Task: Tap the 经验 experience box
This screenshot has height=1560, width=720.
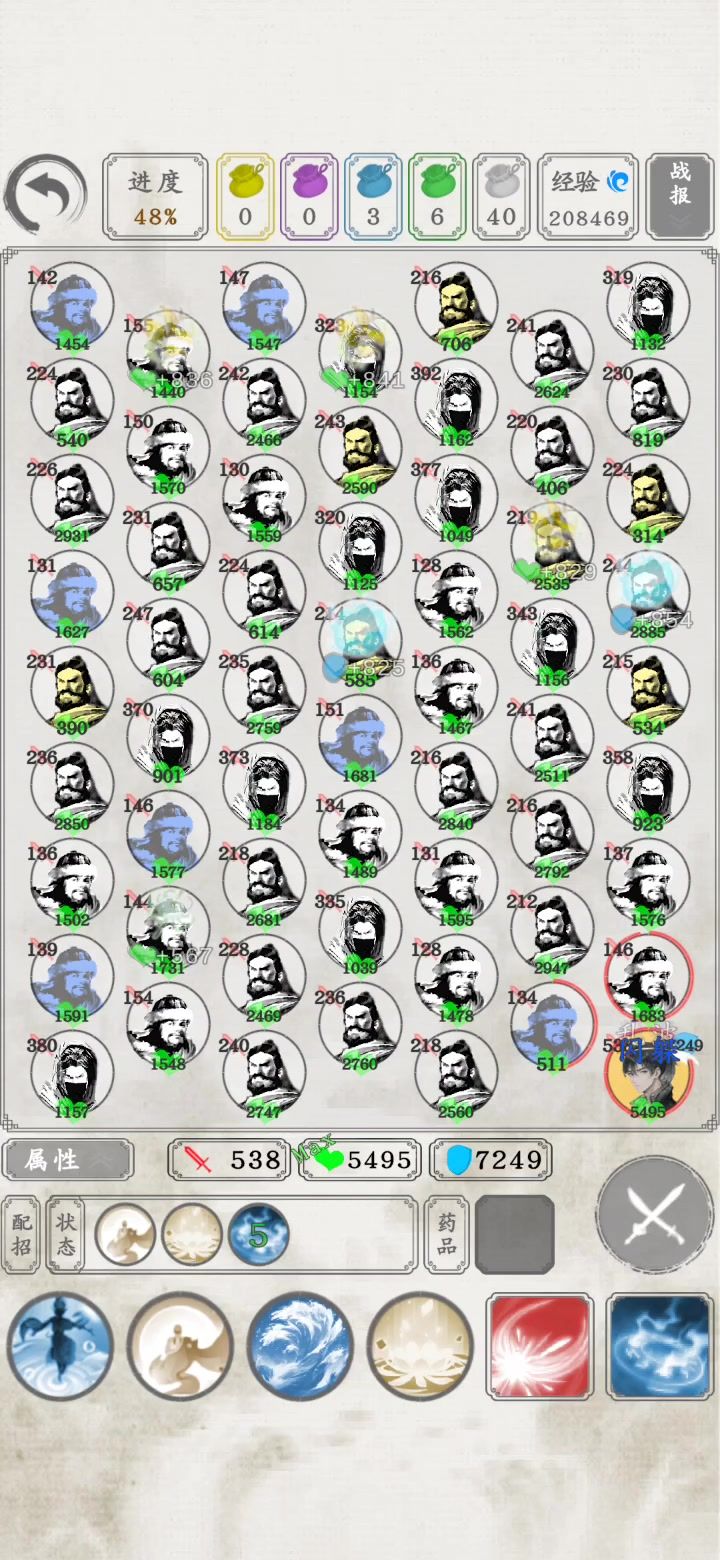Action: (588, 195)
